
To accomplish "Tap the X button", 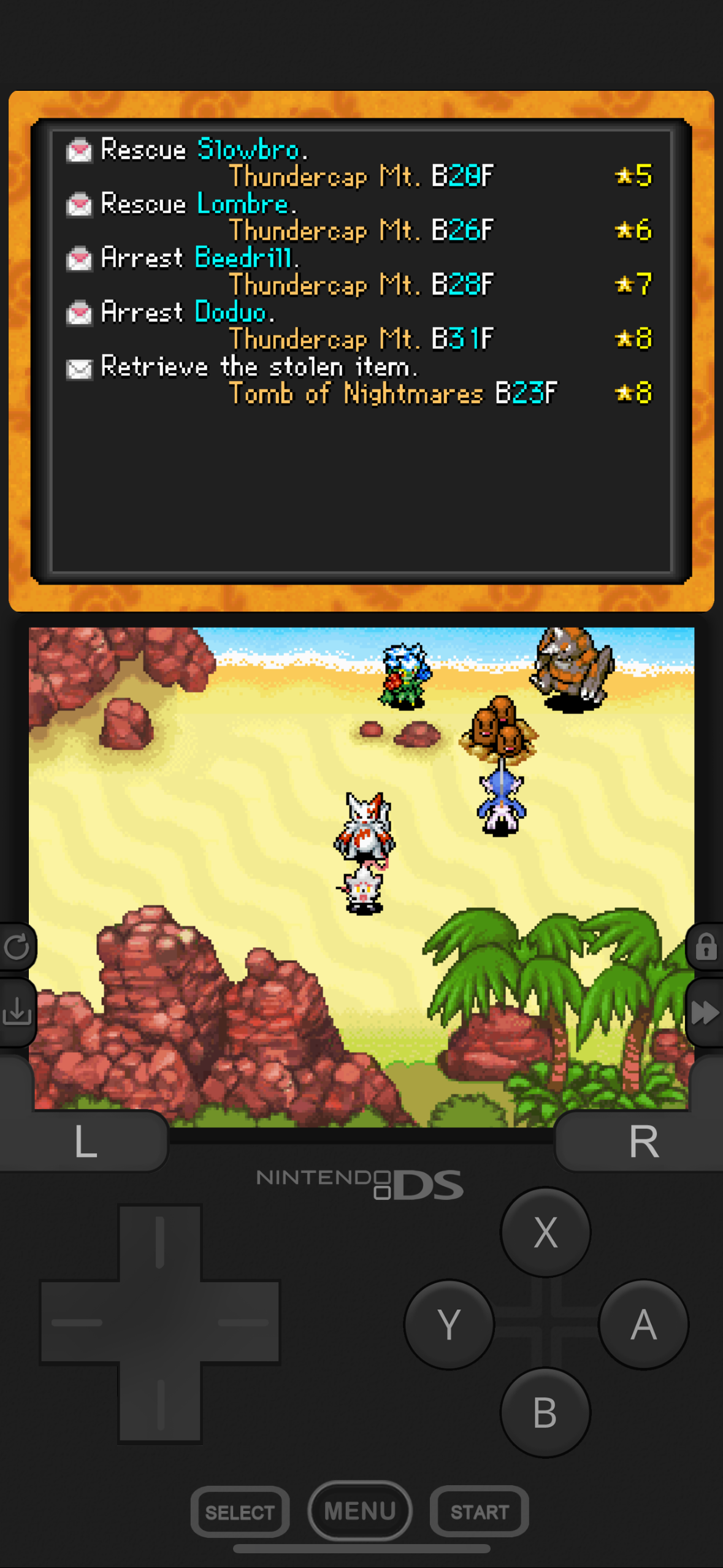I will [545, 1232].
